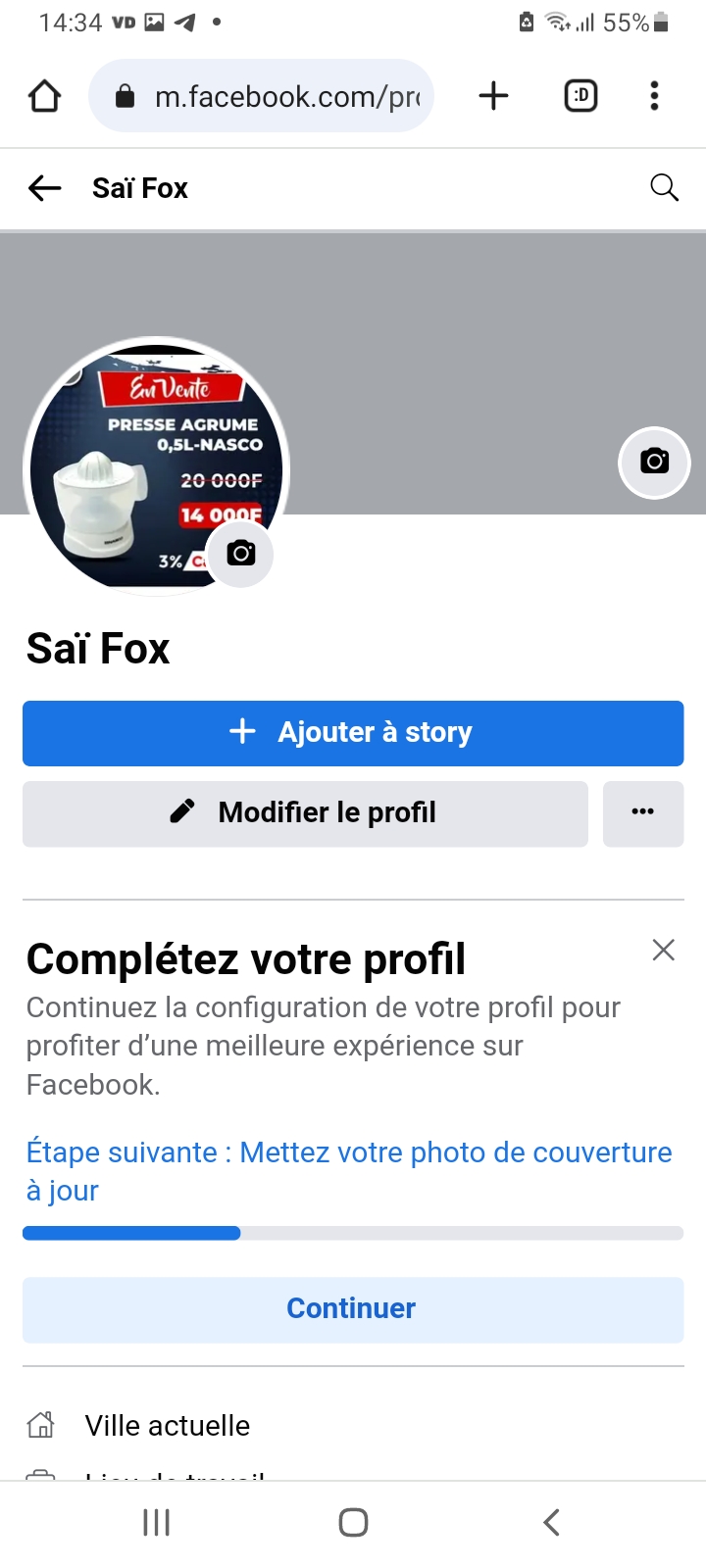Viewport: 706px width, 1568px height.
Task: Dismiss the Complétez votre profil card
Action: 664,950
